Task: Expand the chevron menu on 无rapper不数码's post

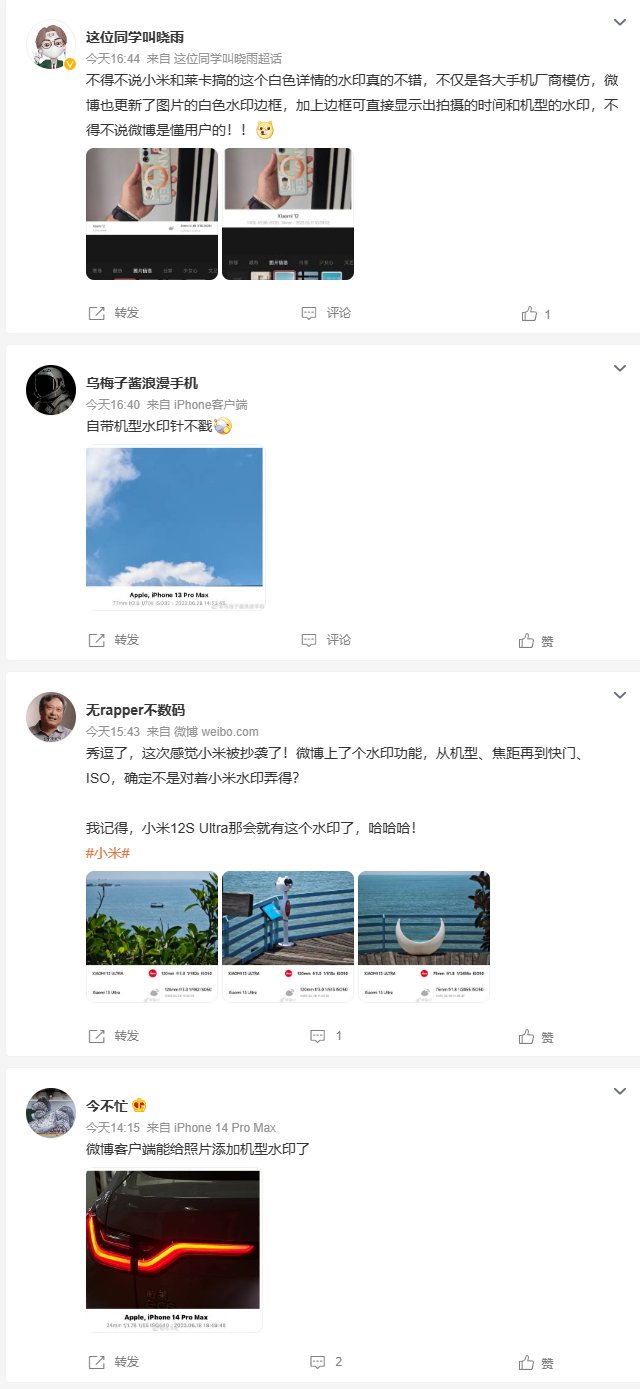Action: click(620, 695)
